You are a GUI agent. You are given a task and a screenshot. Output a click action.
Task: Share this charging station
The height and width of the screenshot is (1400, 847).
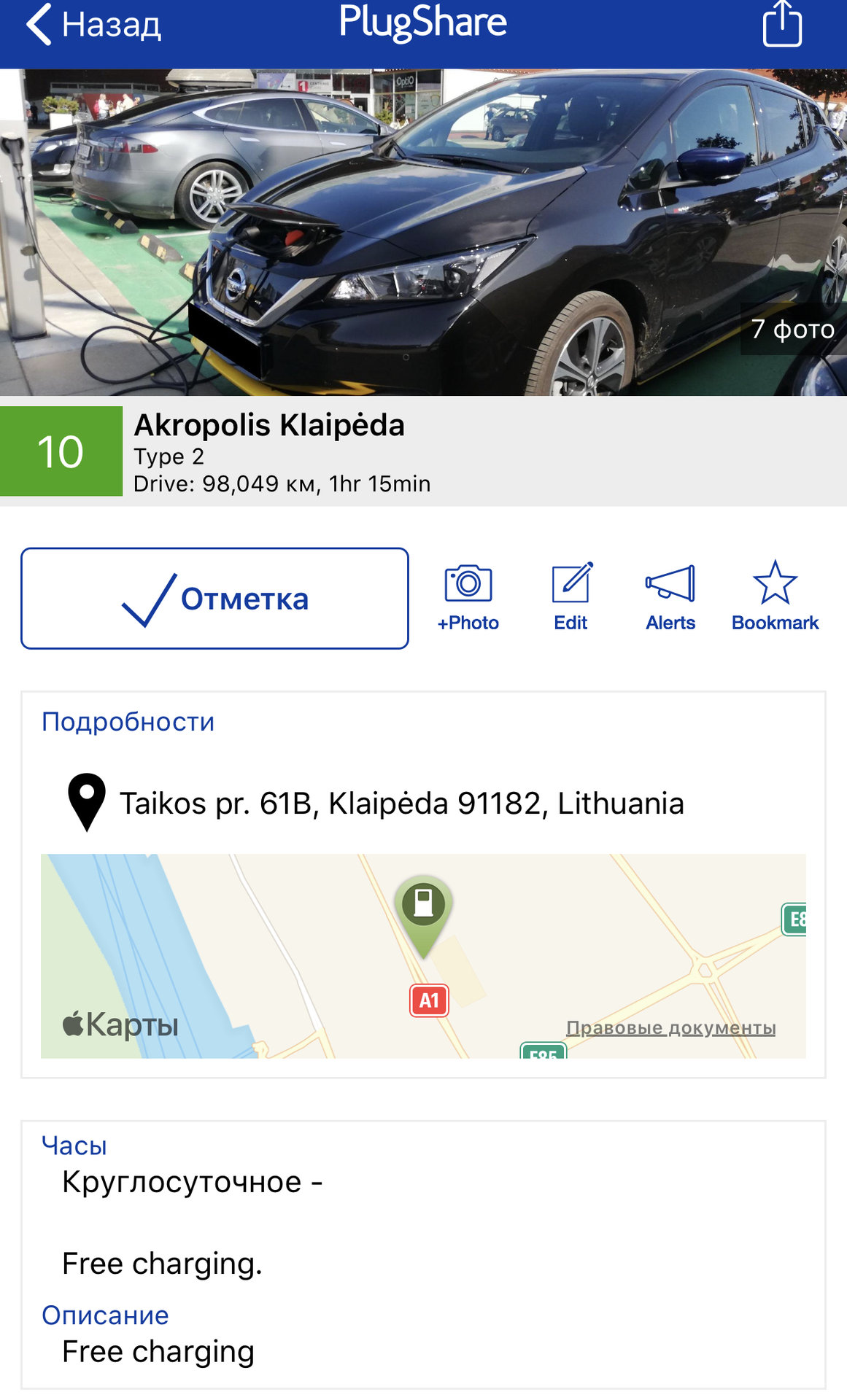(x=781, y=25)
